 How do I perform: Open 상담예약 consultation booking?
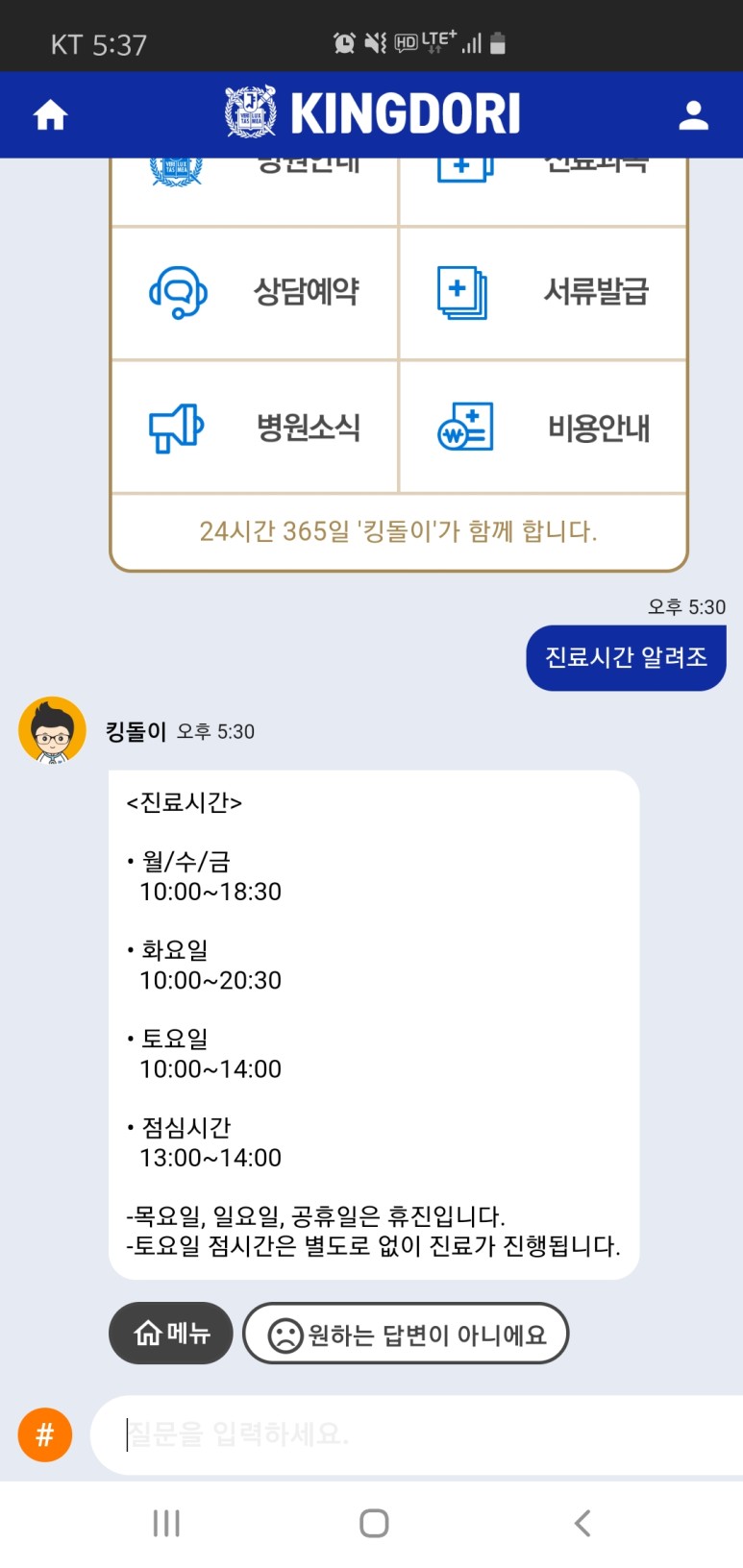(255, 292)
